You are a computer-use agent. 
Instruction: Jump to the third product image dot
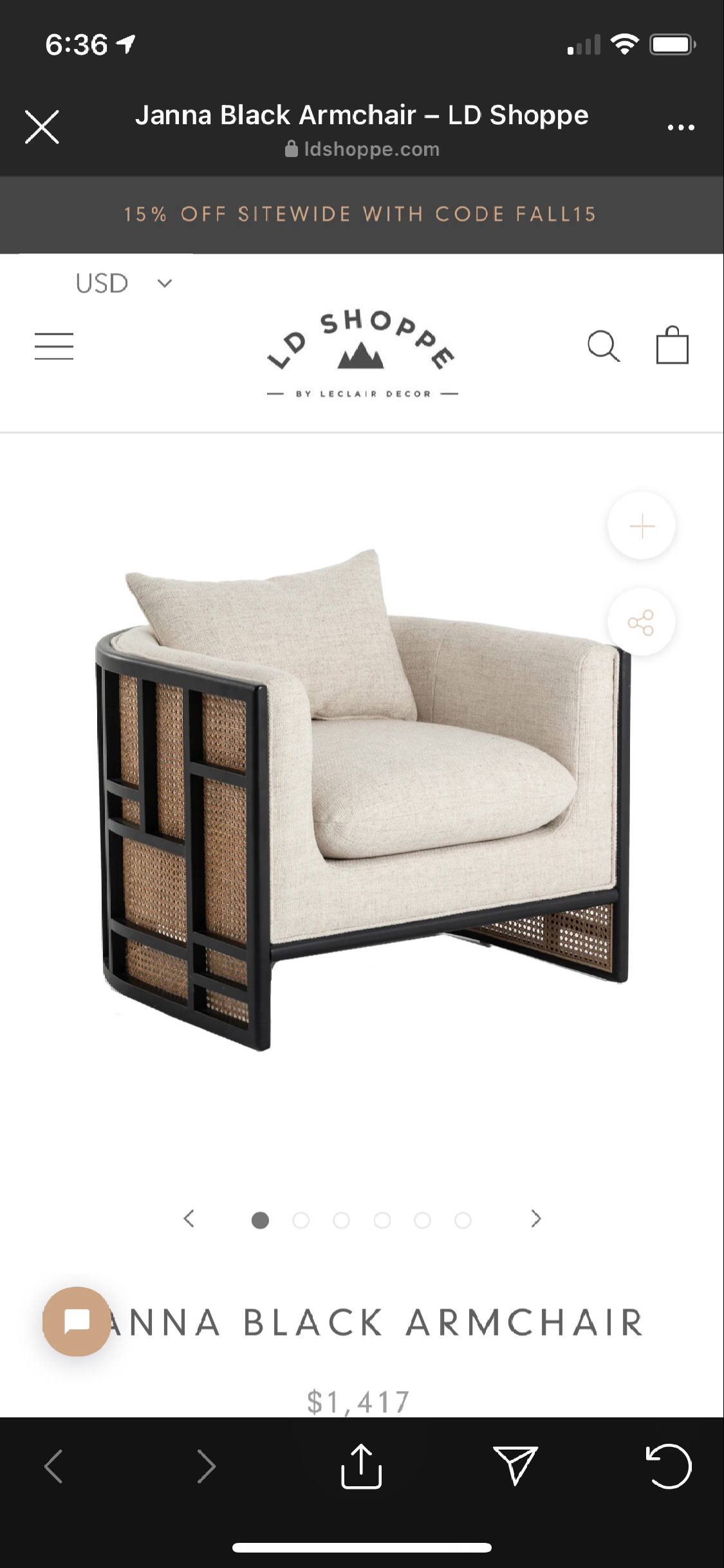341,1220
